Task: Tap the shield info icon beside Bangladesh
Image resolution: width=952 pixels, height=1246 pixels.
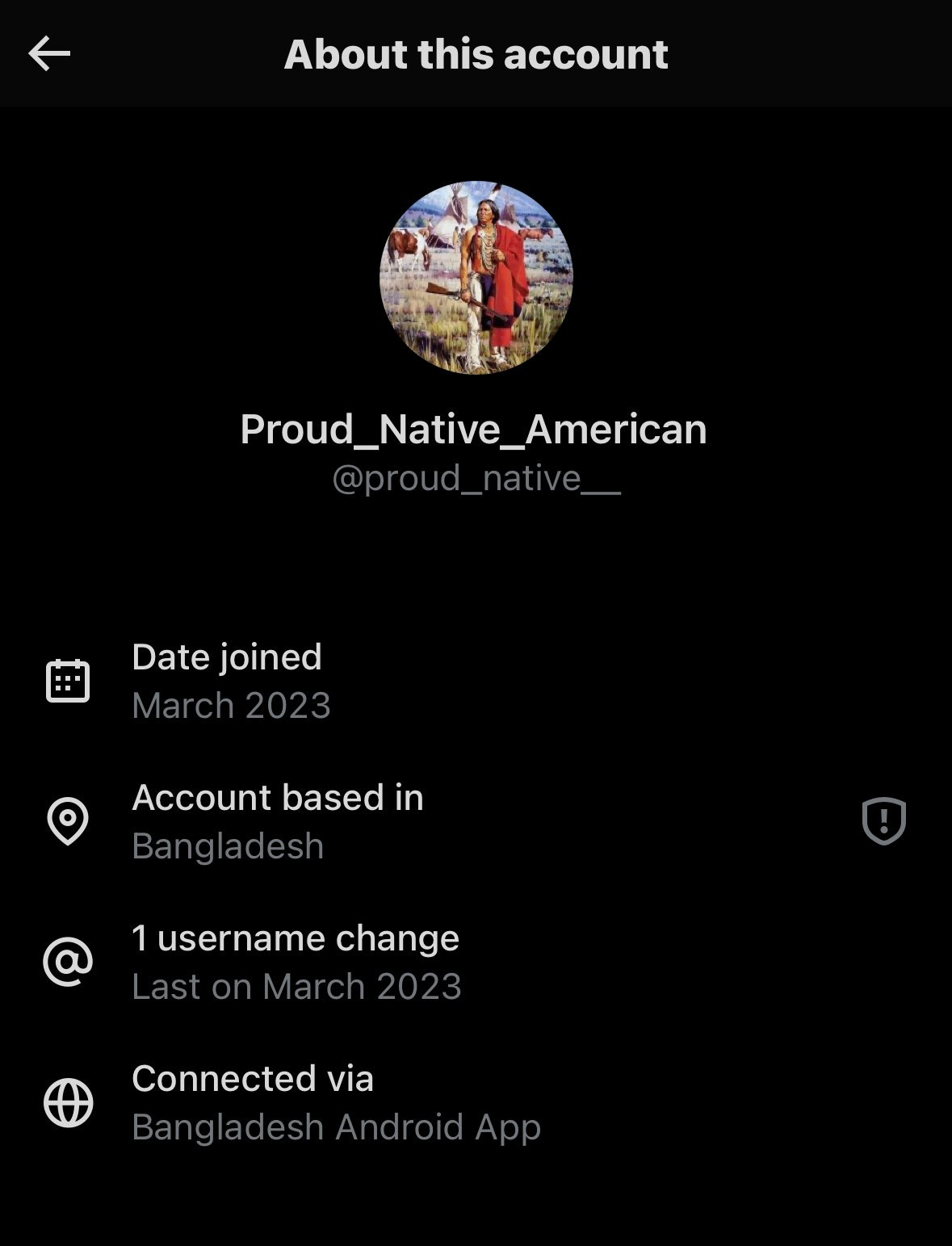Action: tap(883, 820)
